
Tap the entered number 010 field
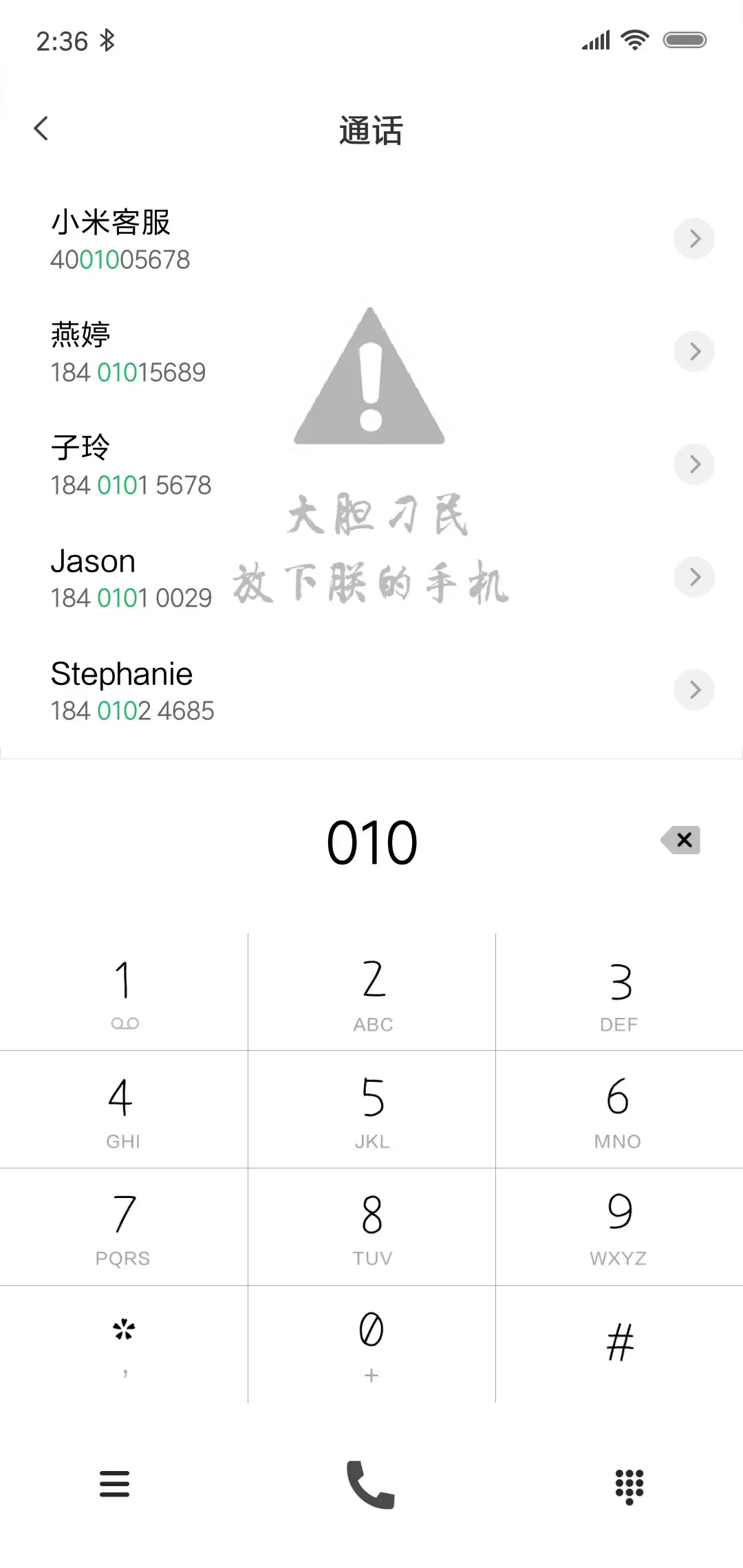[x=371, y=840]
